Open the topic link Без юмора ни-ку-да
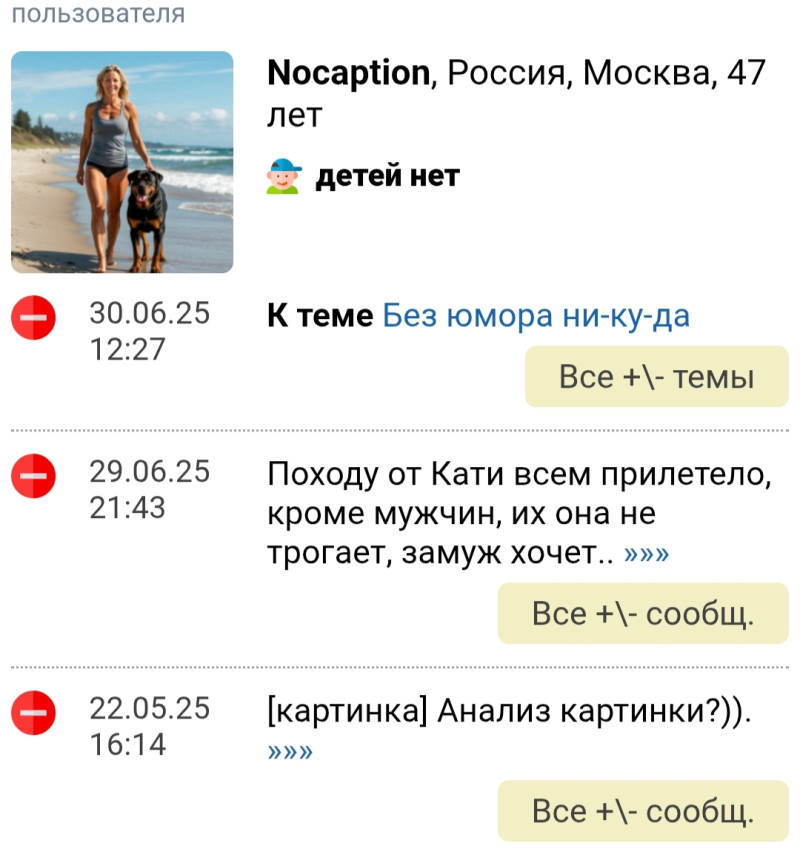This screenshot has width=800, height=860. click(536, 316)
